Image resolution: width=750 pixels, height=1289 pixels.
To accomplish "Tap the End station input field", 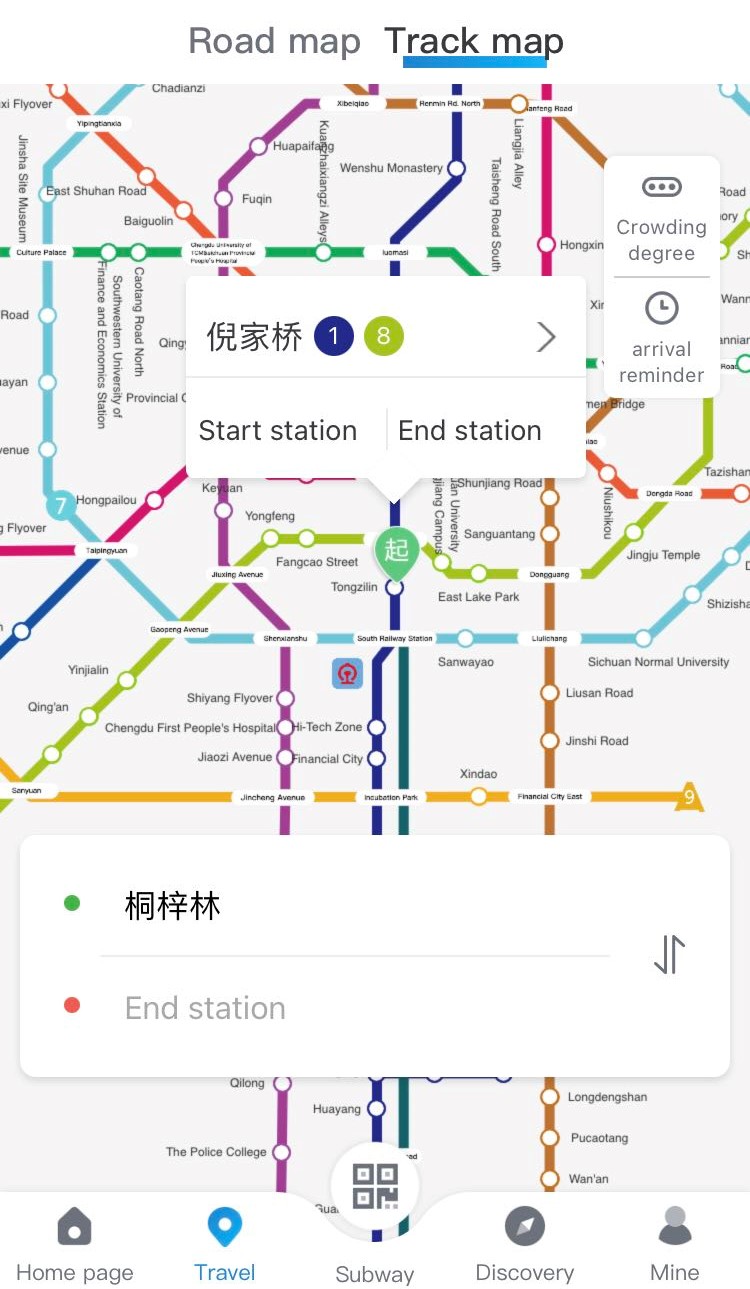I will point(350,1008).
